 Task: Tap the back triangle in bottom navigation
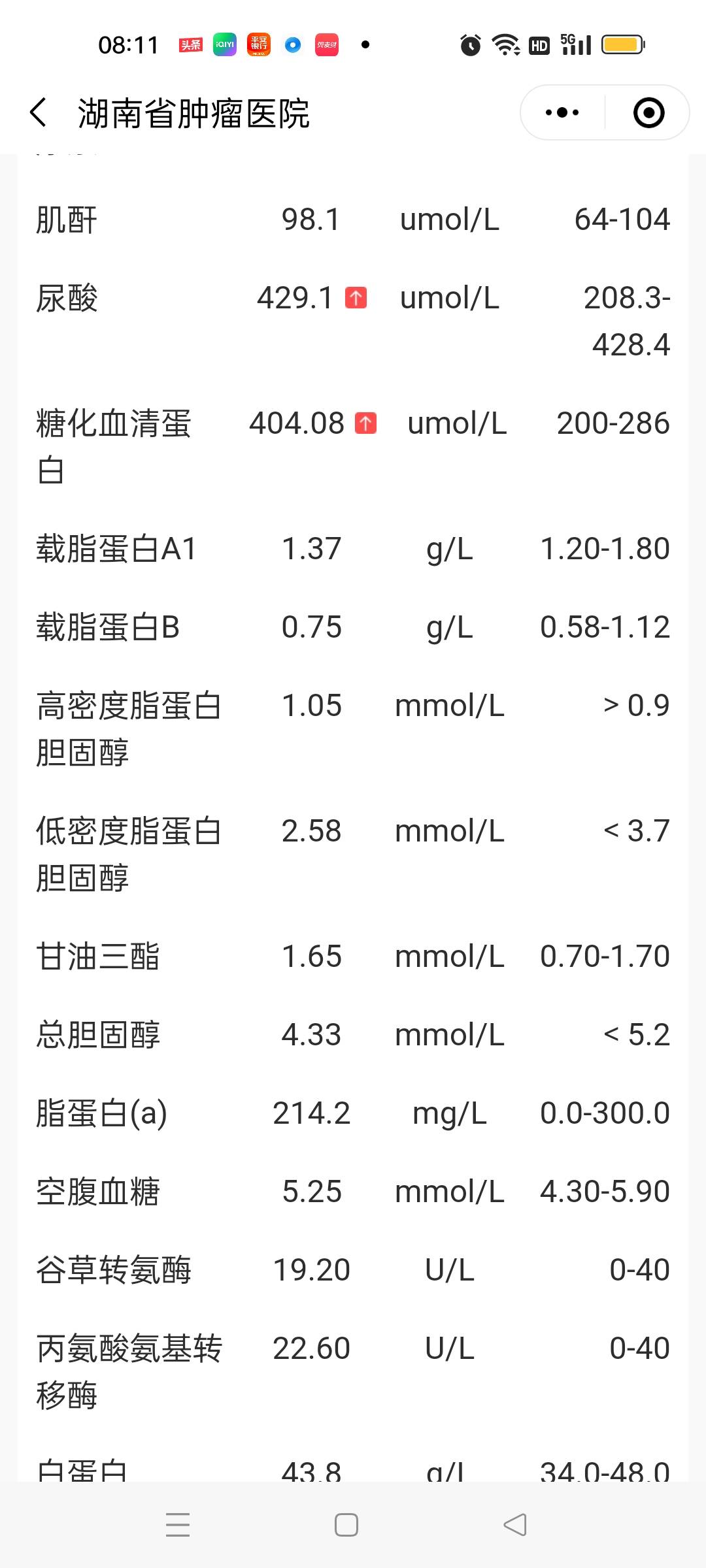coord(514,1524)
